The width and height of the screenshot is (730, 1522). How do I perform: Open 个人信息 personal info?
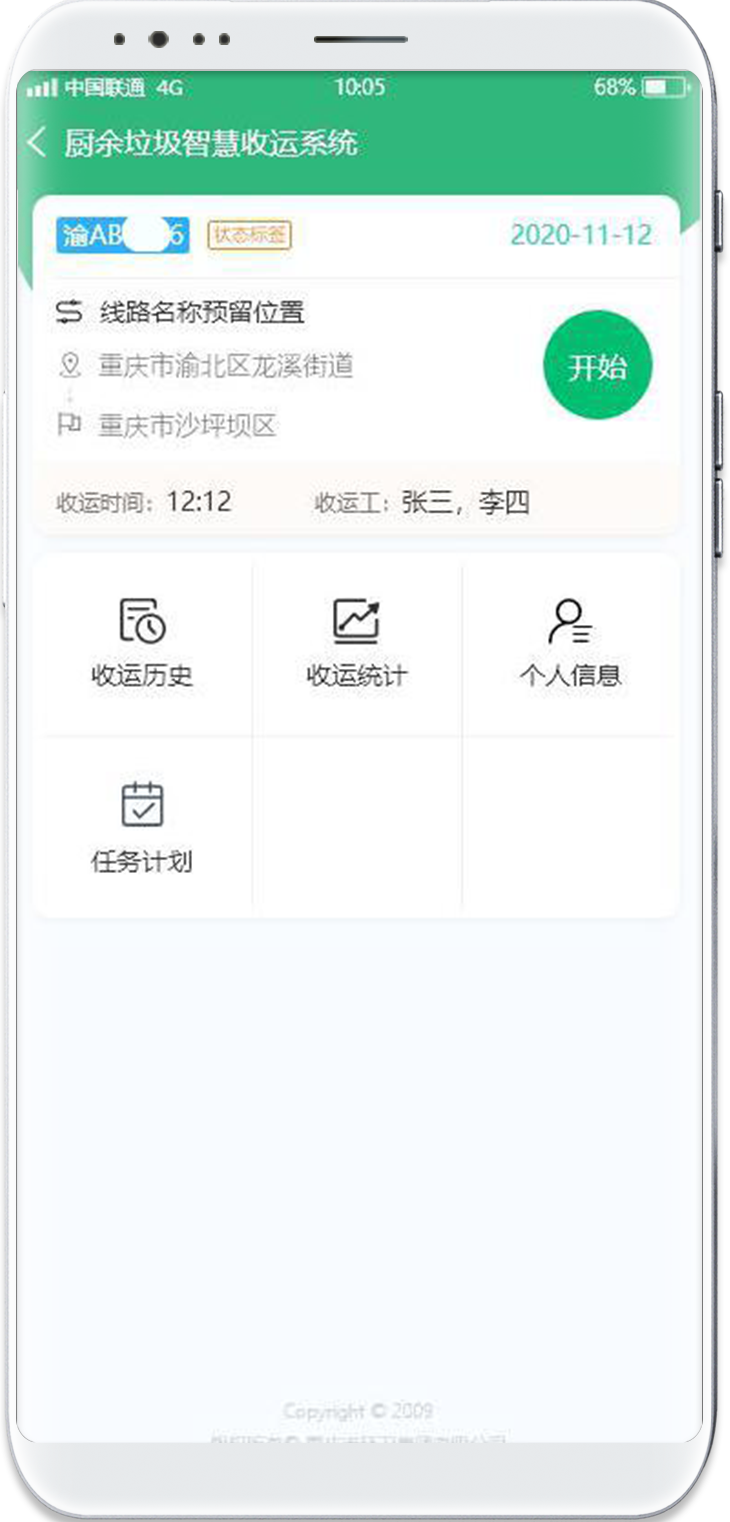point(570,644)
